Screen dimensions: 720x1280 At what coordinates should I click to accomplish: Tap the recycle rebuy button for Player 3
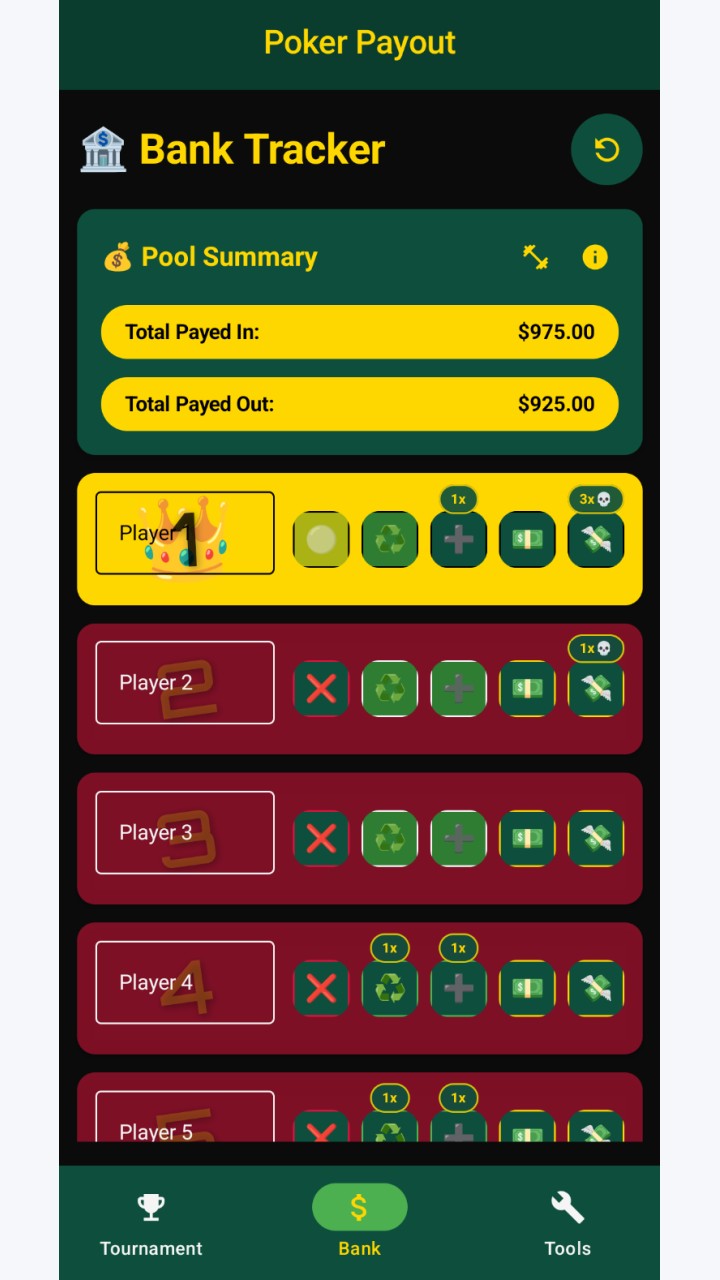point(390,839)
